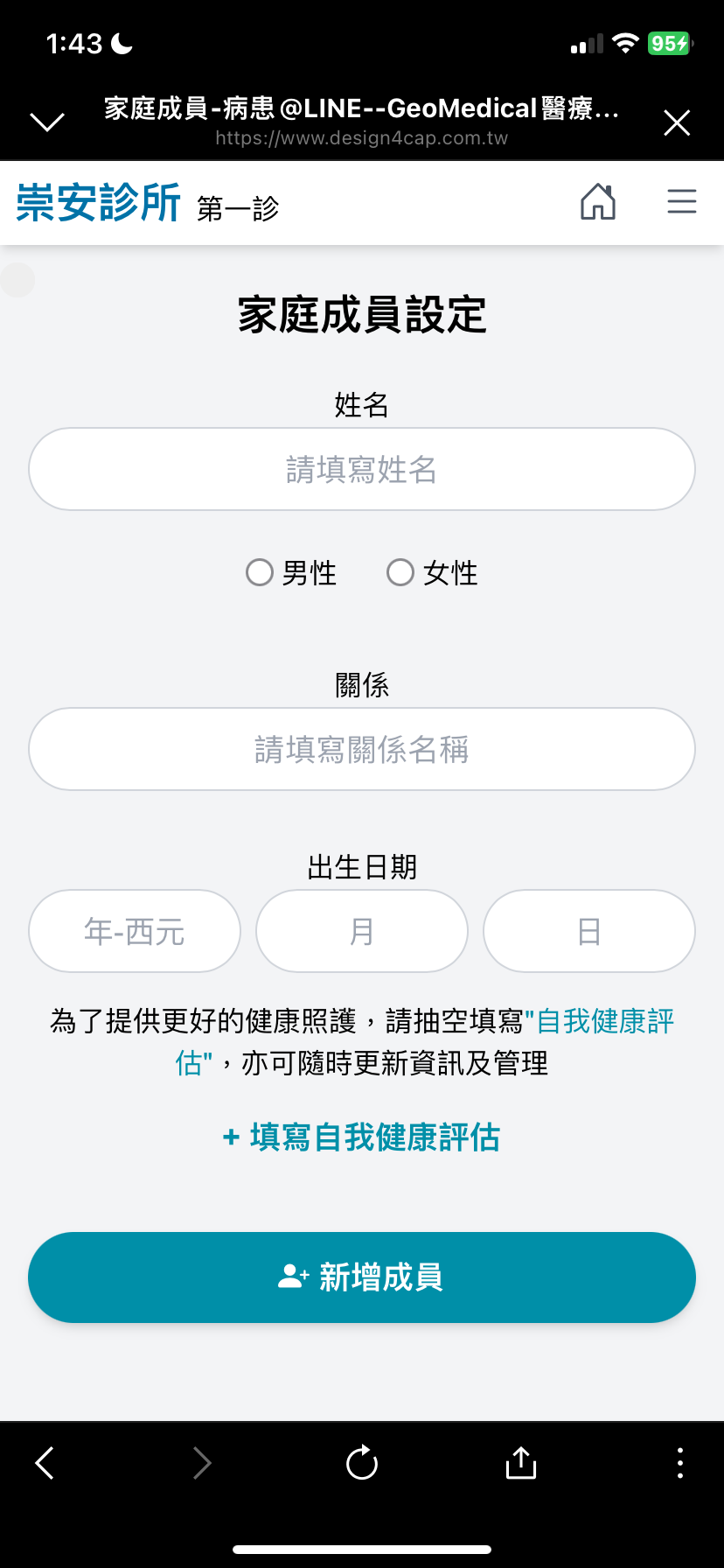Tap the 關係 relationship field
724x1568 pixels.
362,749
